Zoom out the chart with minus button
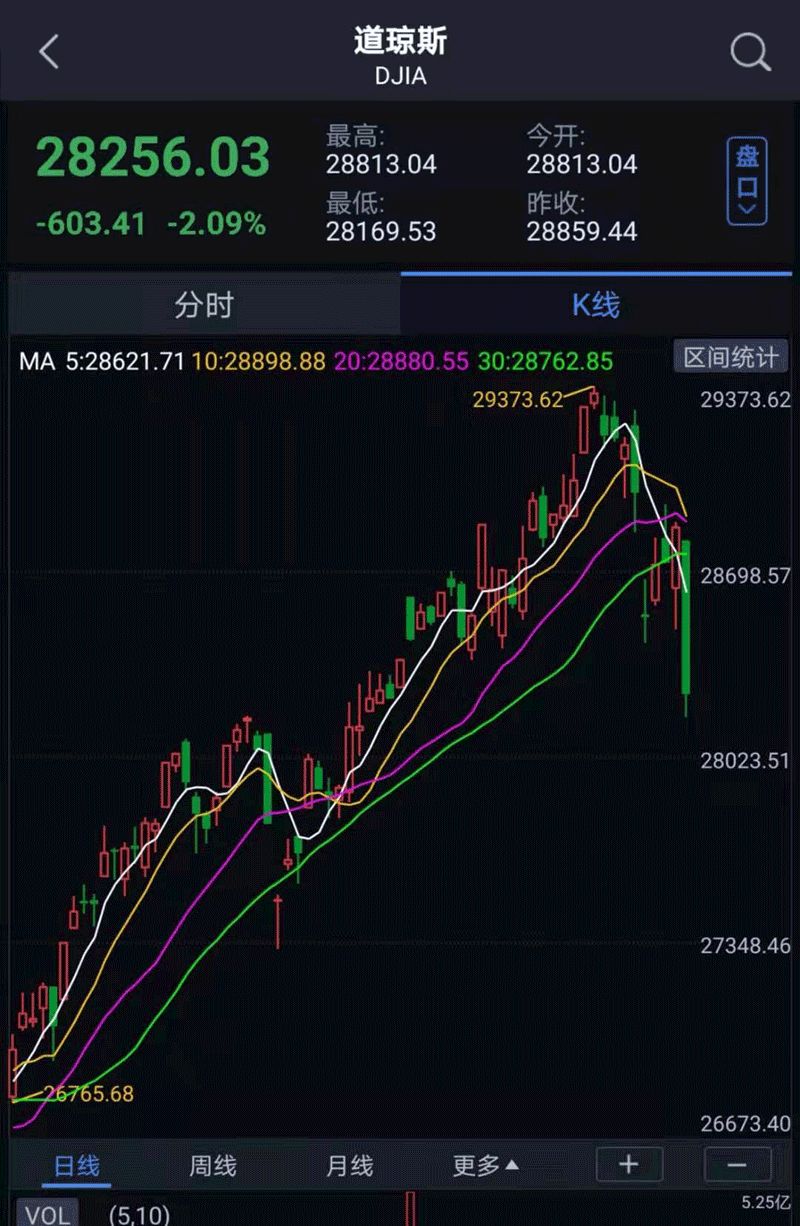The width and height of the screenshot is (800, 1226). pos(737,1164)
